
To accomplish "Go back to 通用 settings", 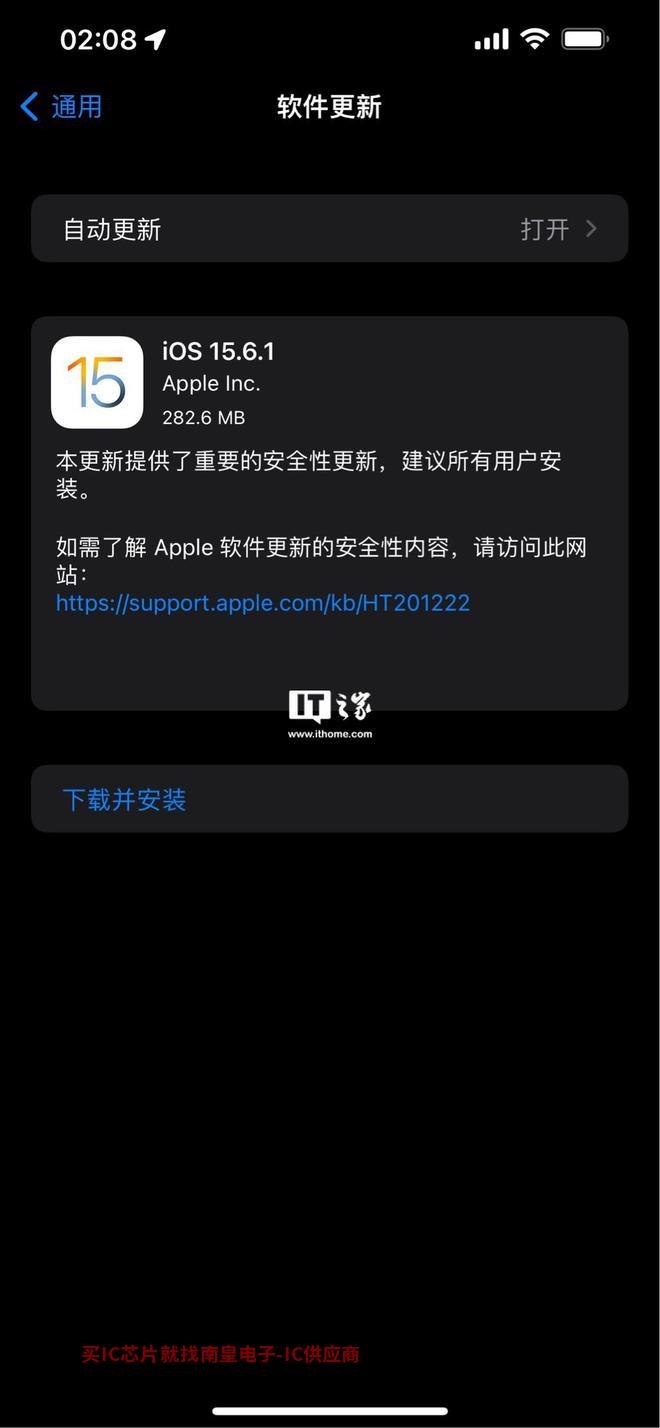I will [61, 107].
